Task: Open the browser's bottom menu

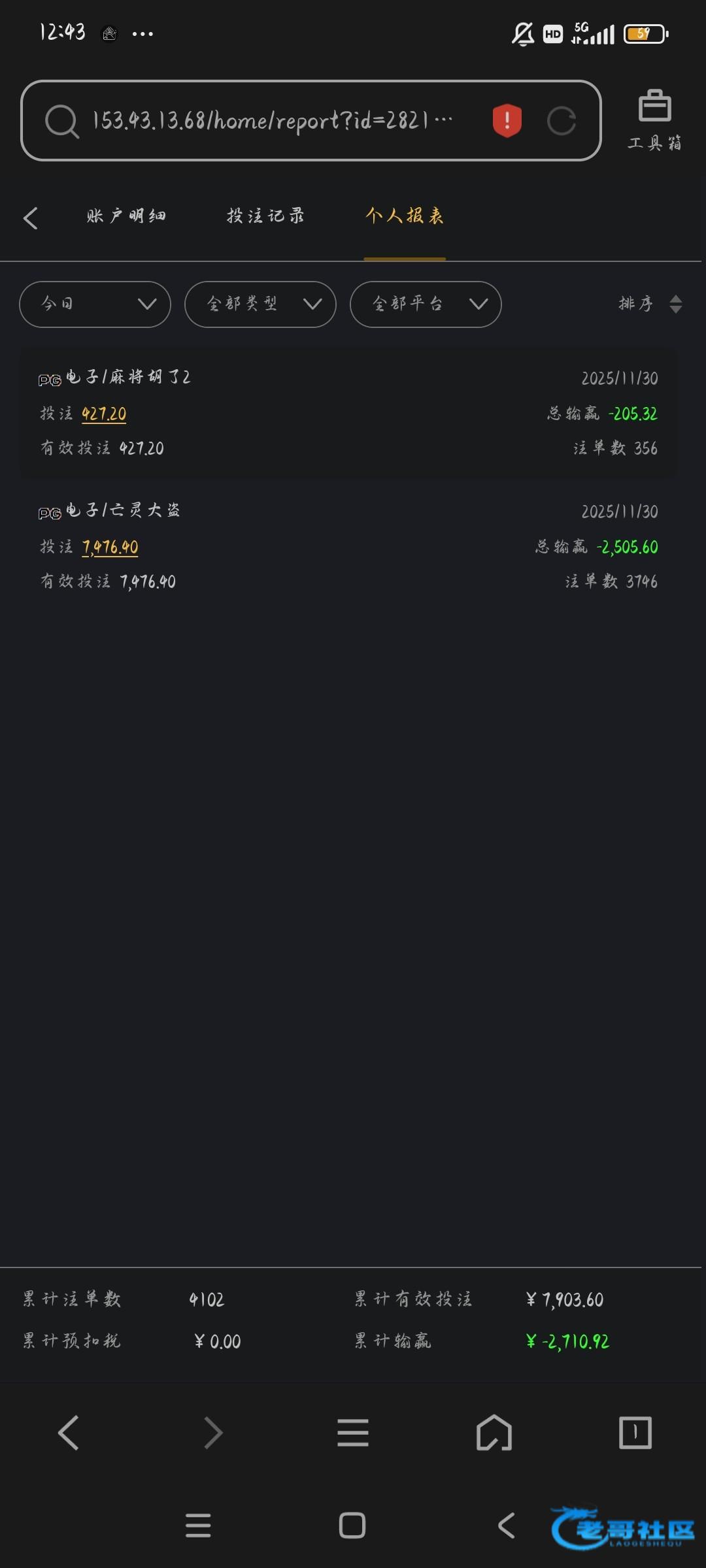Action: [353, 1433]
